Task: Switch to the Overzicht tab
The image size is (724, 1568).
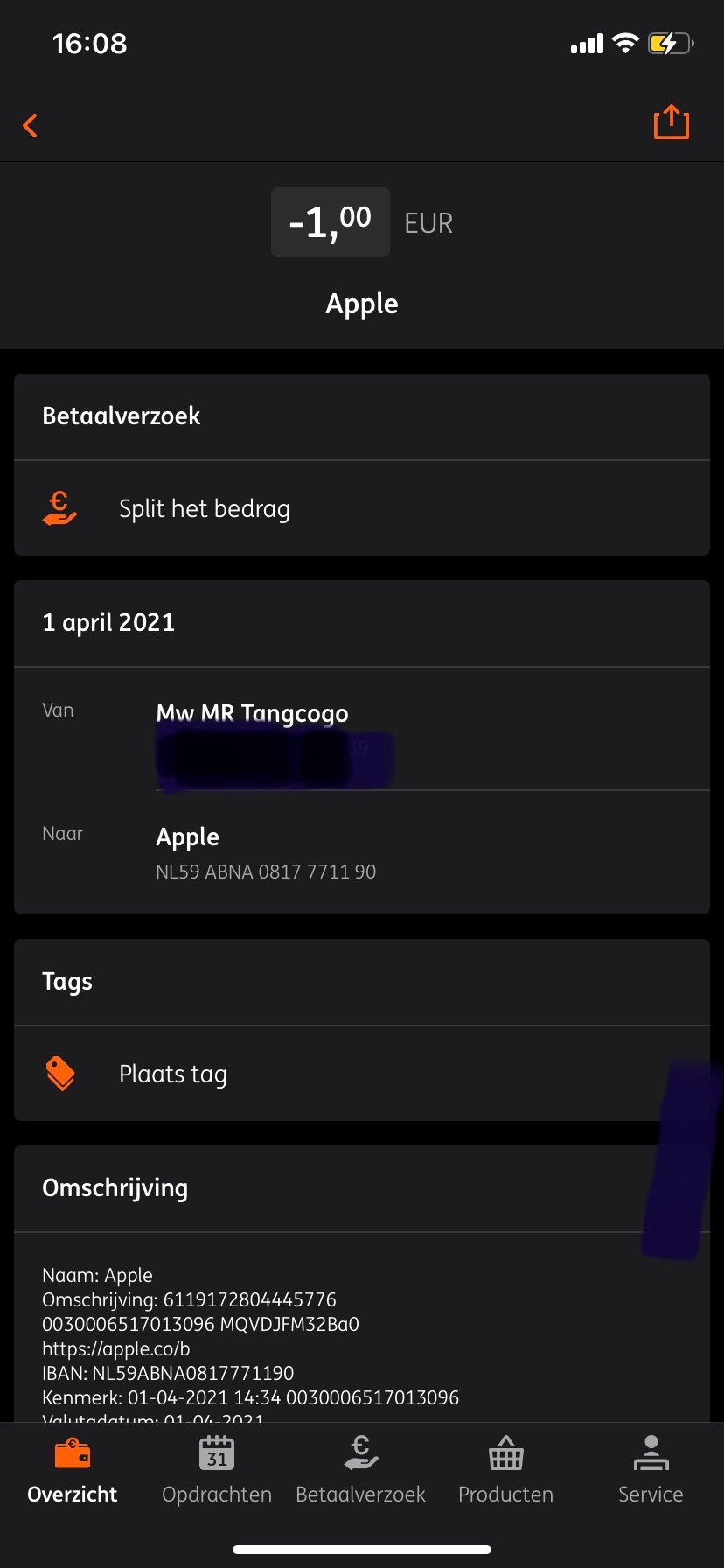Action: [73, 1471]
